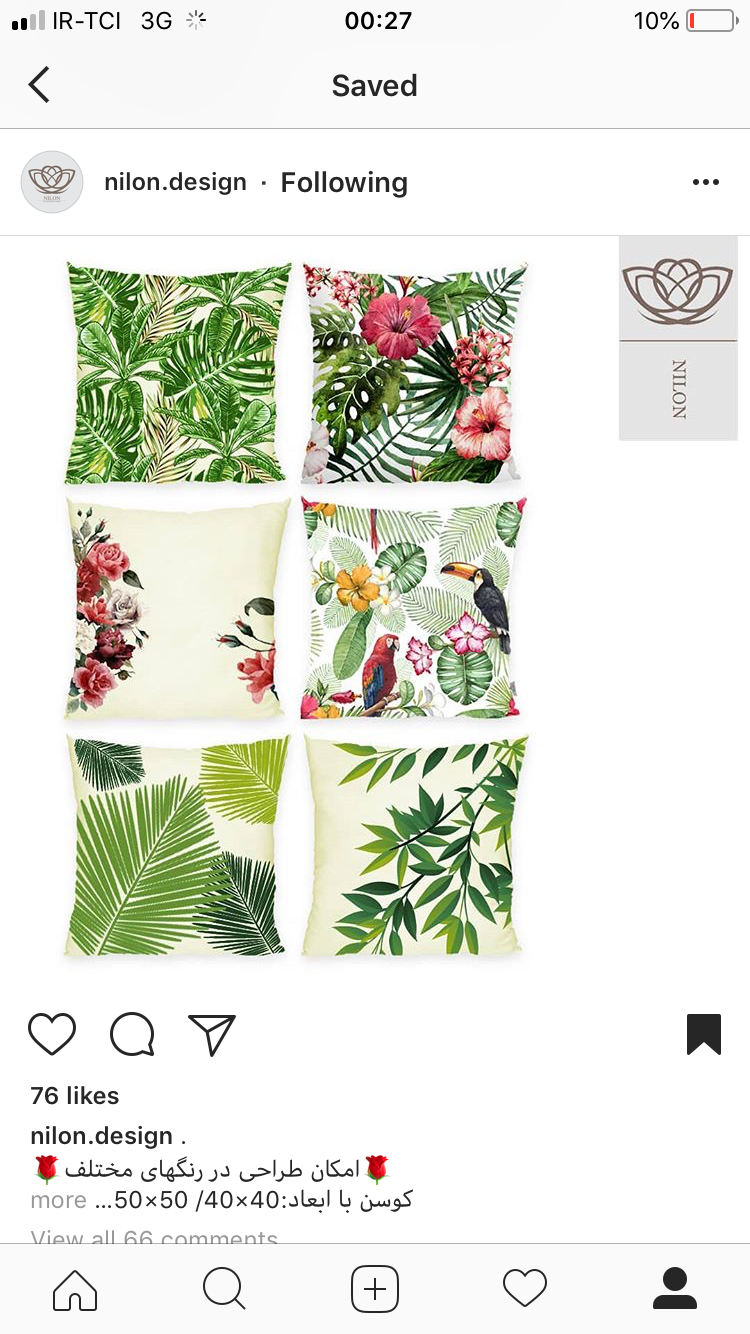Image resolution: width=750 pixels, height=1334 pixels.
Task: Tap the Following button
Action: [x=344, y=182]
